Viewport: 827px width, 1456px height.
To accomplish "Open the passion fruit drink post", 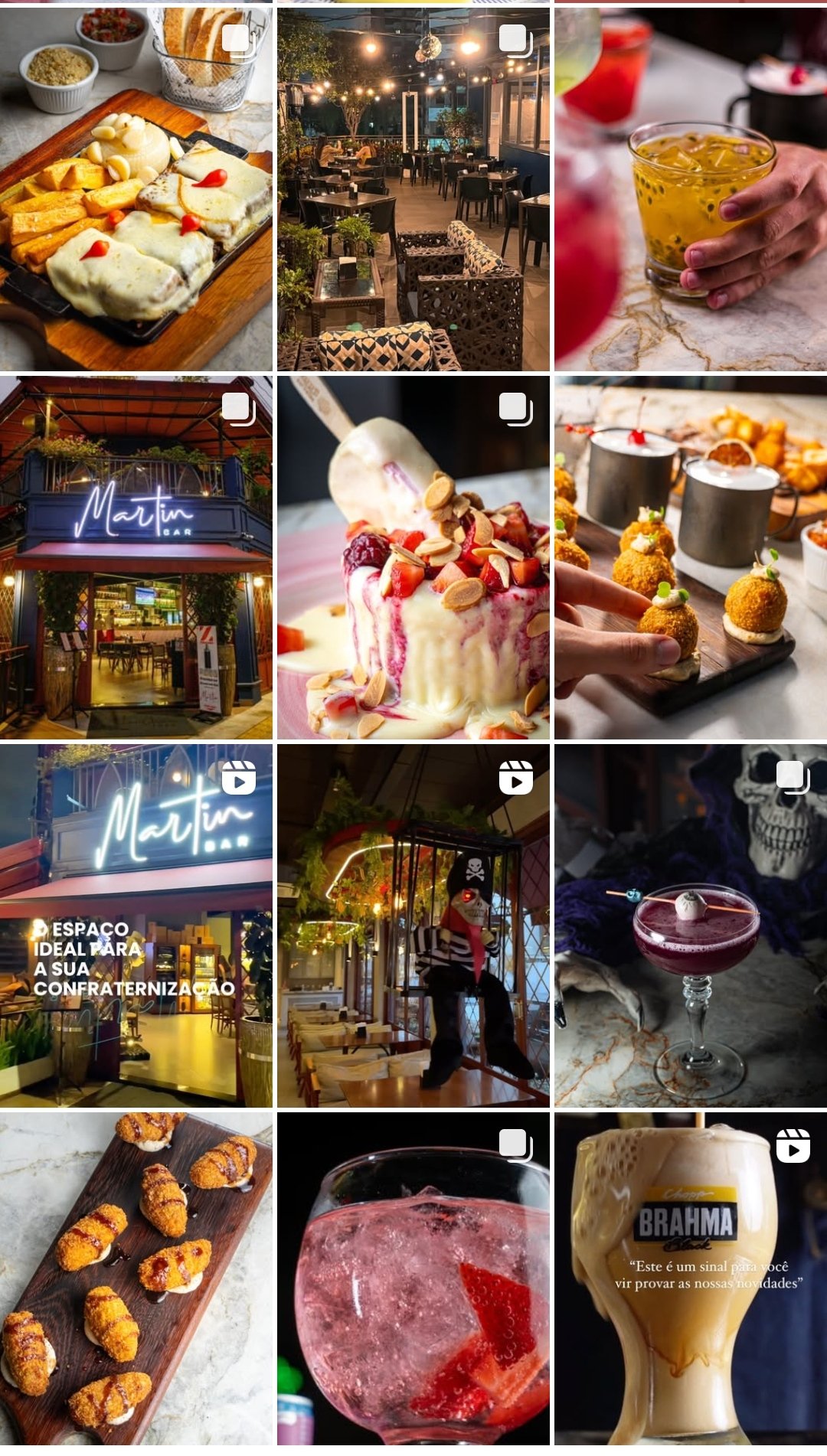I will [x=691, y=189].
